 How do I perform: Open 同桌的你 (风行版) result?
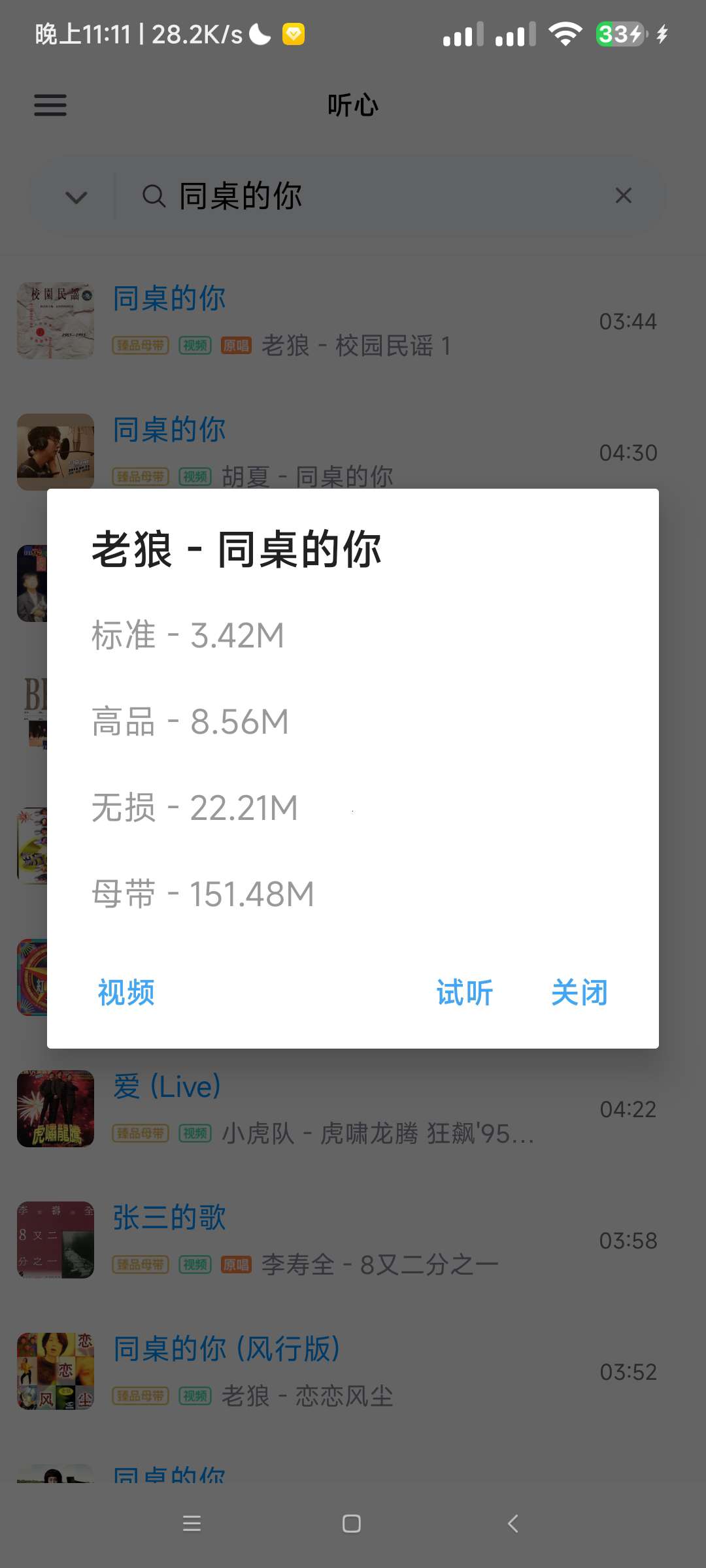[353, 1371]
